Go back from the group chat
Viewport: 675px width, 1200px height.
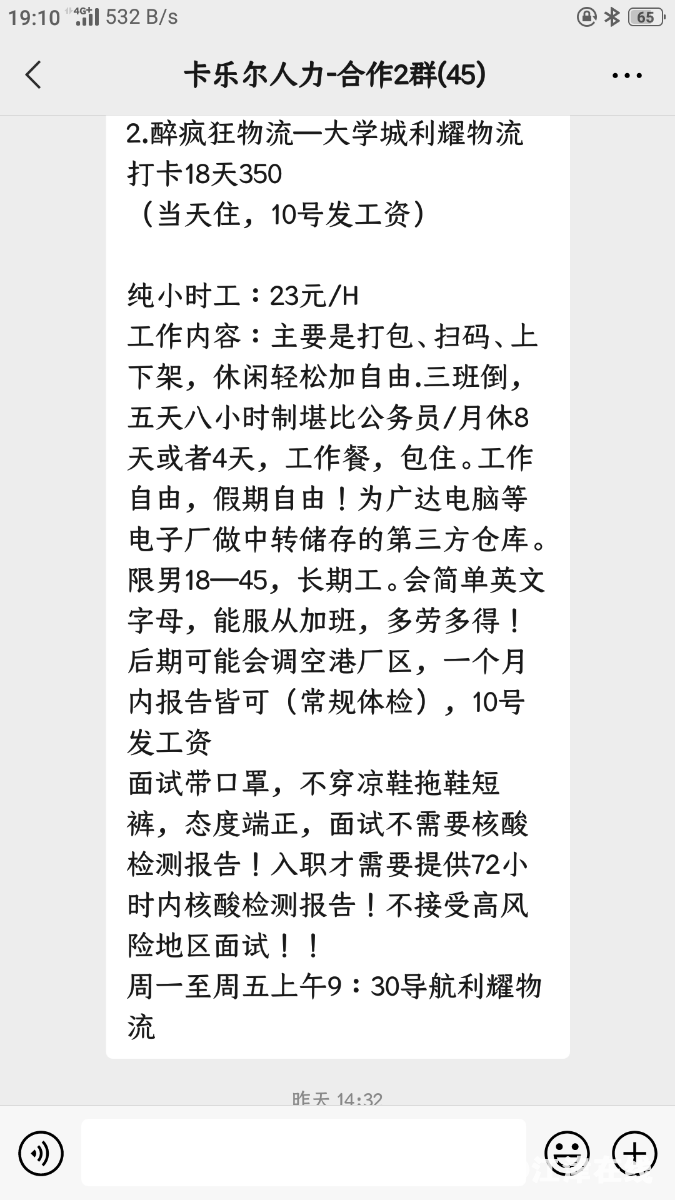tap(34, 75)
